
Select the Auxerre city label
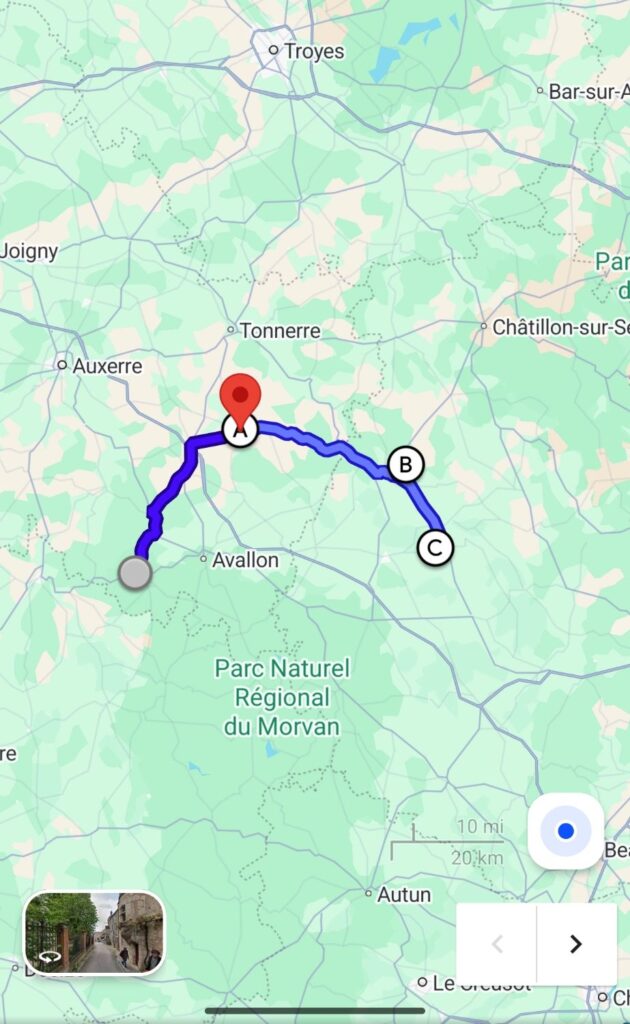click(106, 366)
